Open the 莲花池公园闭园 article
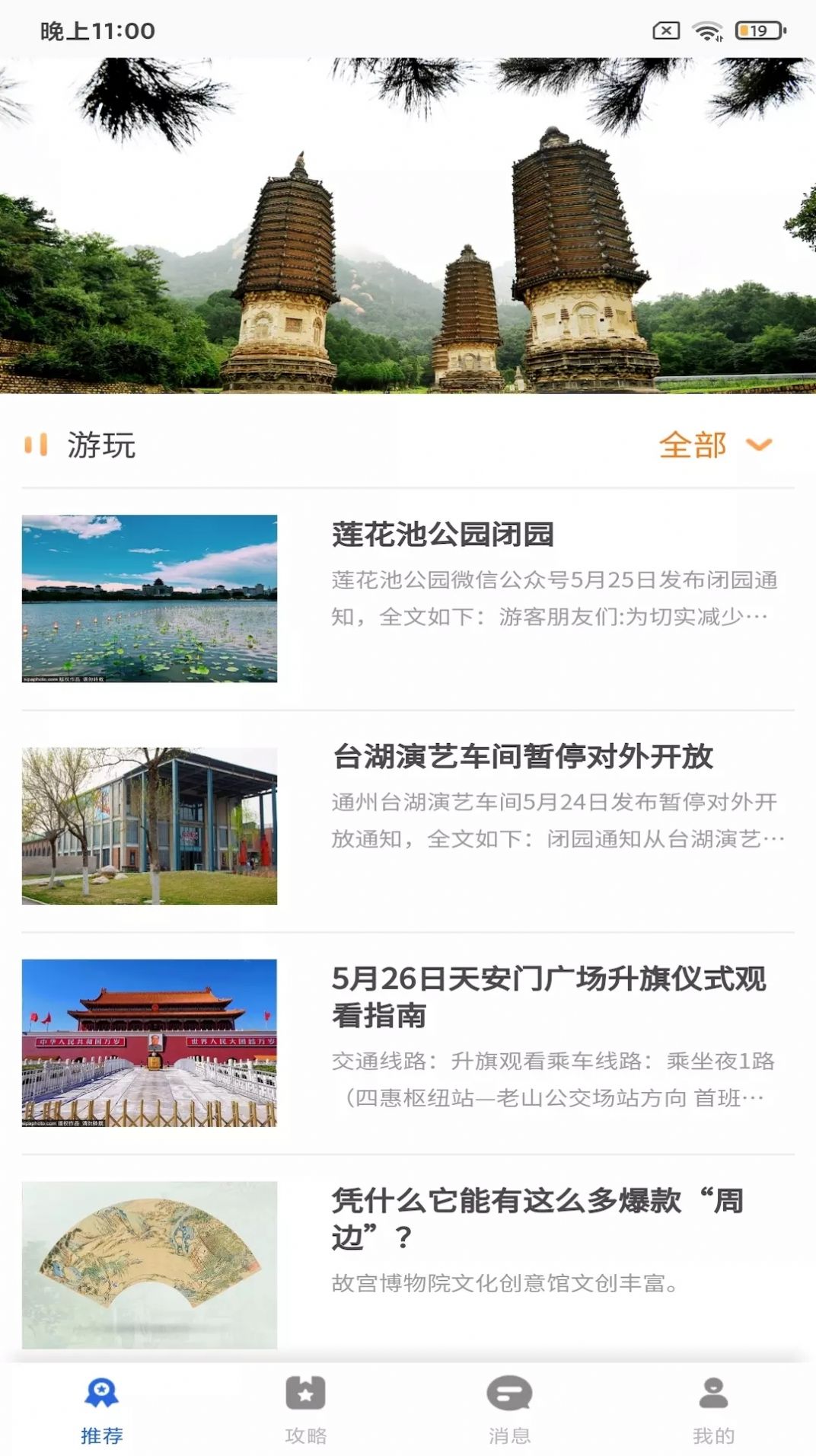This screenshot has width=816, height=1456. (442, 534)
